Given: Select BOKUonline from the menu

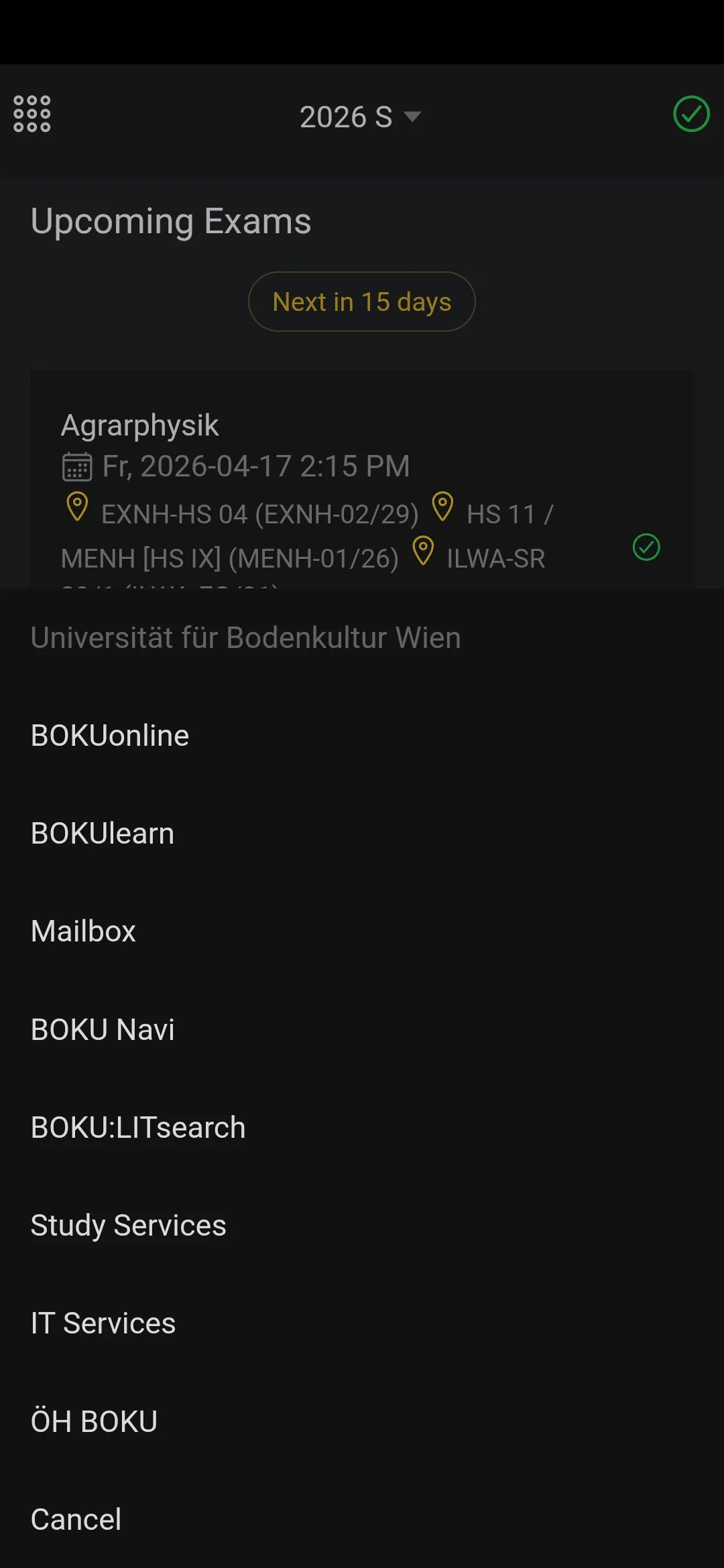Looking at the screenshot, I should coord(109,734).
